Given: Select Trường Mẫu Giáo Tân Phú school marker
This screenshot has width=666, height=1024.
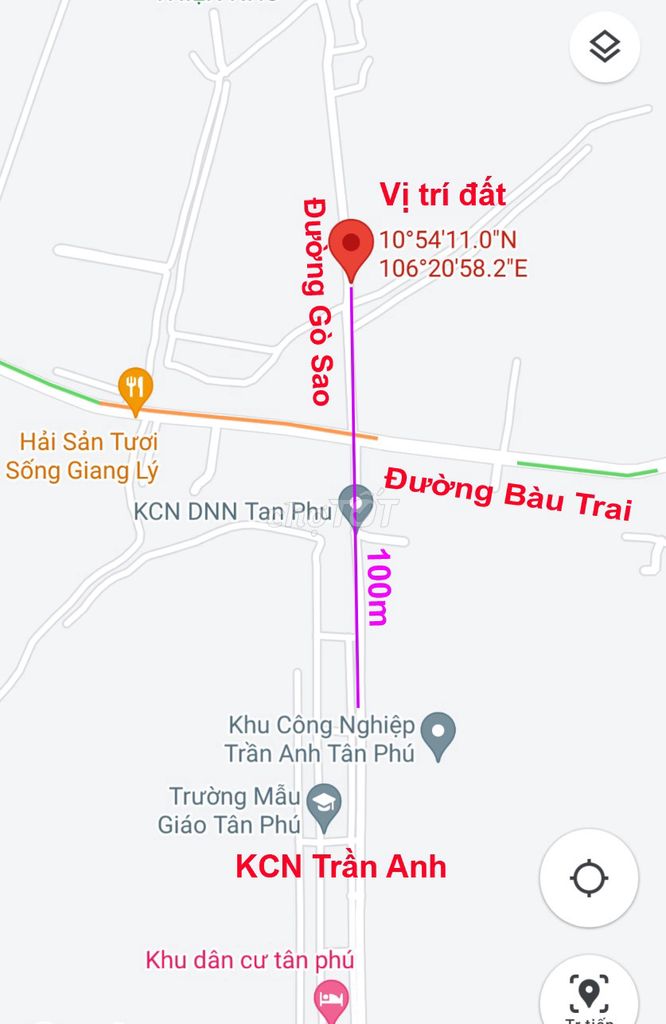Looking at the screenshot, I should point(324,802).
